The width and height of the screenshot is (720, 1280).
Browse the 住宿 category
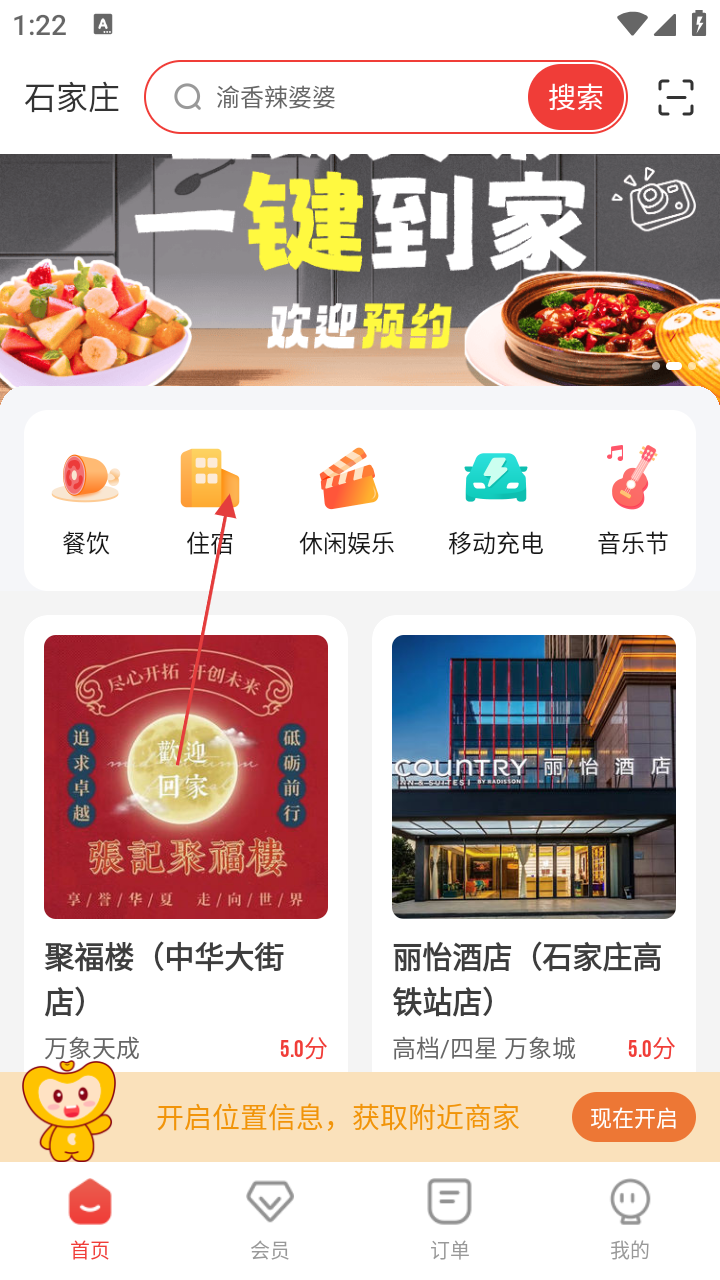[210, 500]
